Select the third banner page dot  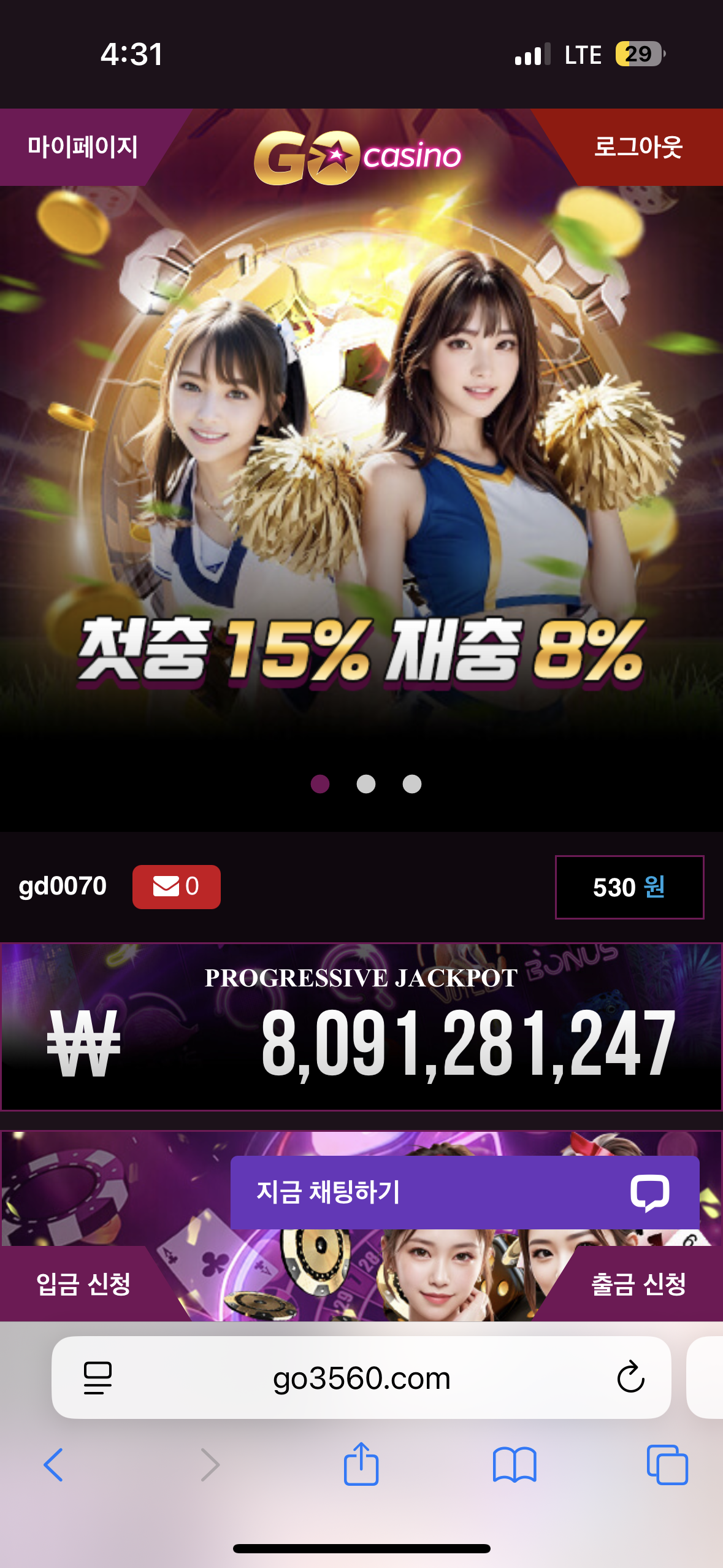click(412, 784)
